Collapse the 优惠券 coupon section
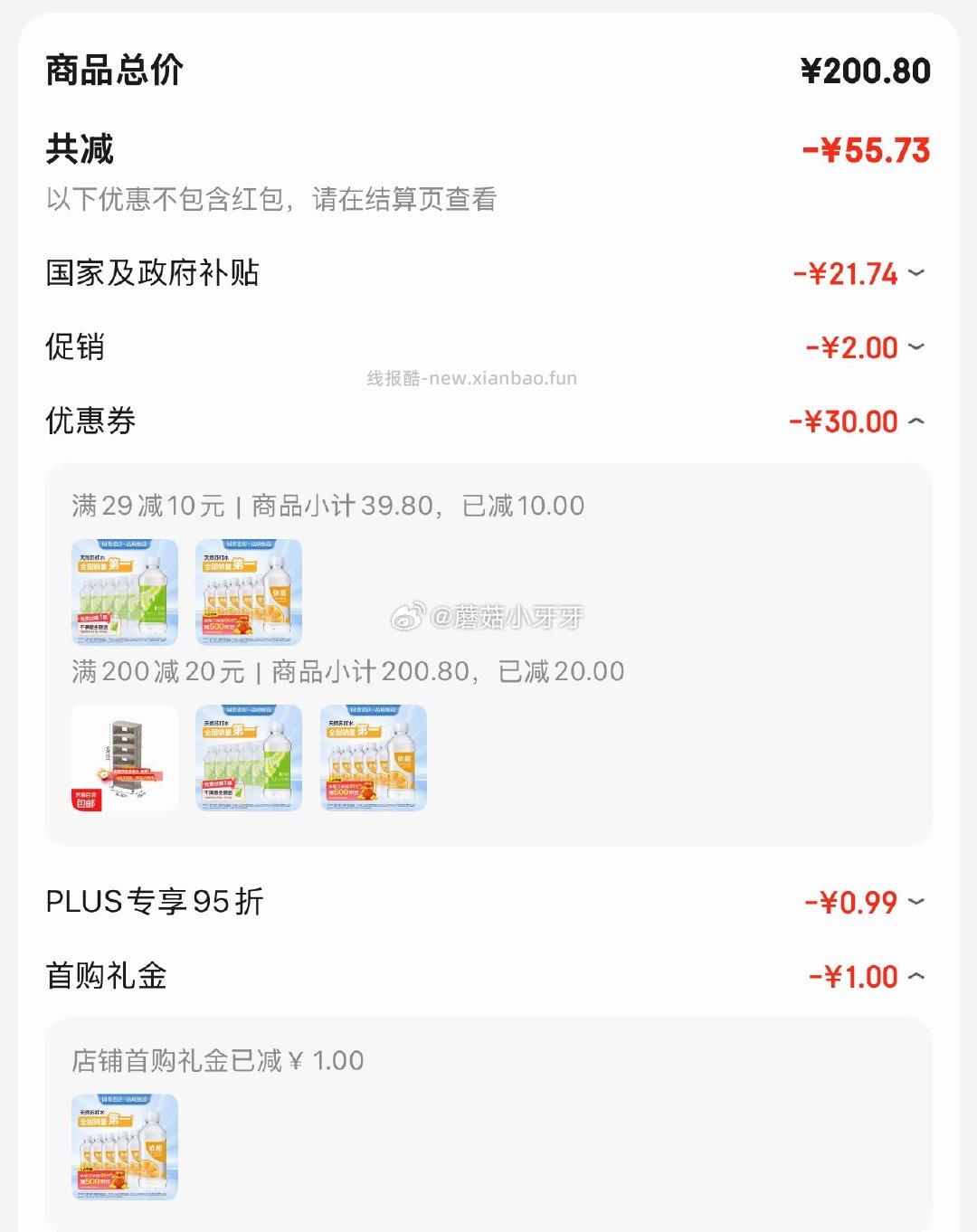The height and width of the screenshot is (1232, 977). (x=915, y=422)
